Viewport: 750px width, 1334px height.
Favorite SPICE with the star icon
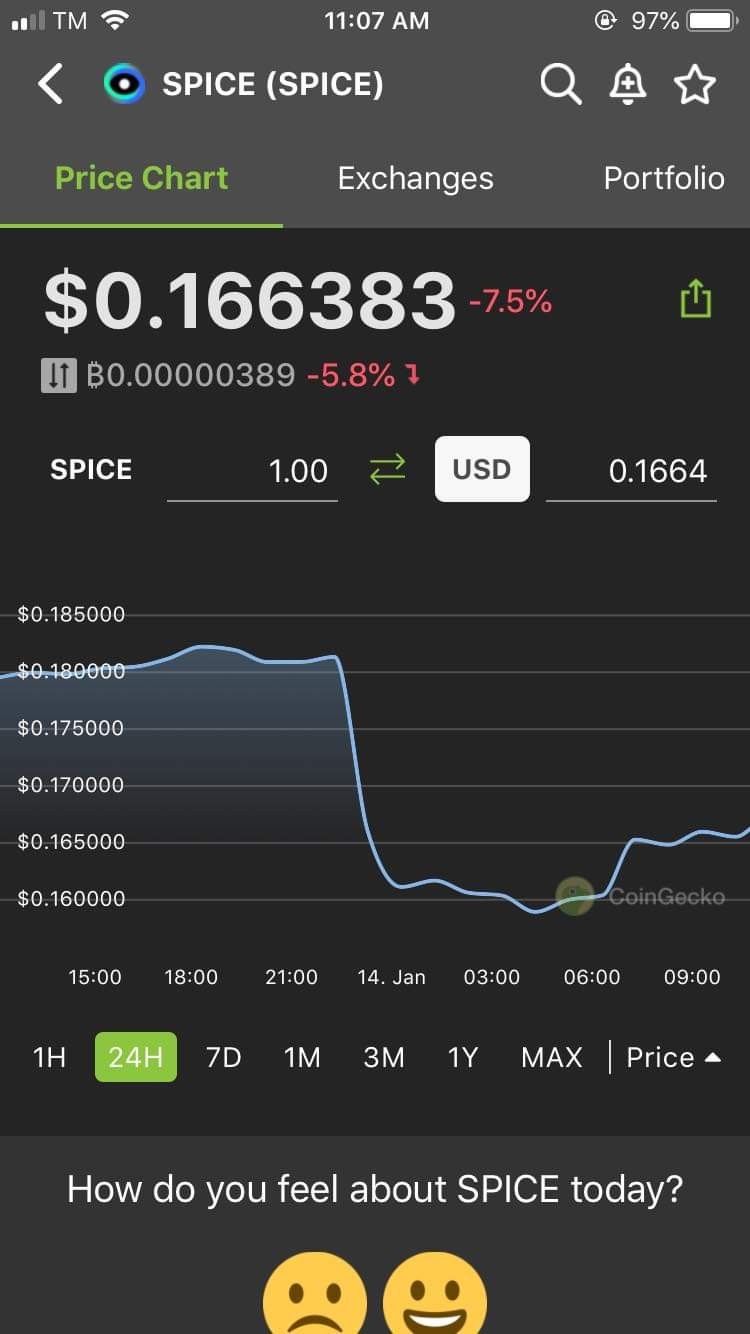point(695,84)
